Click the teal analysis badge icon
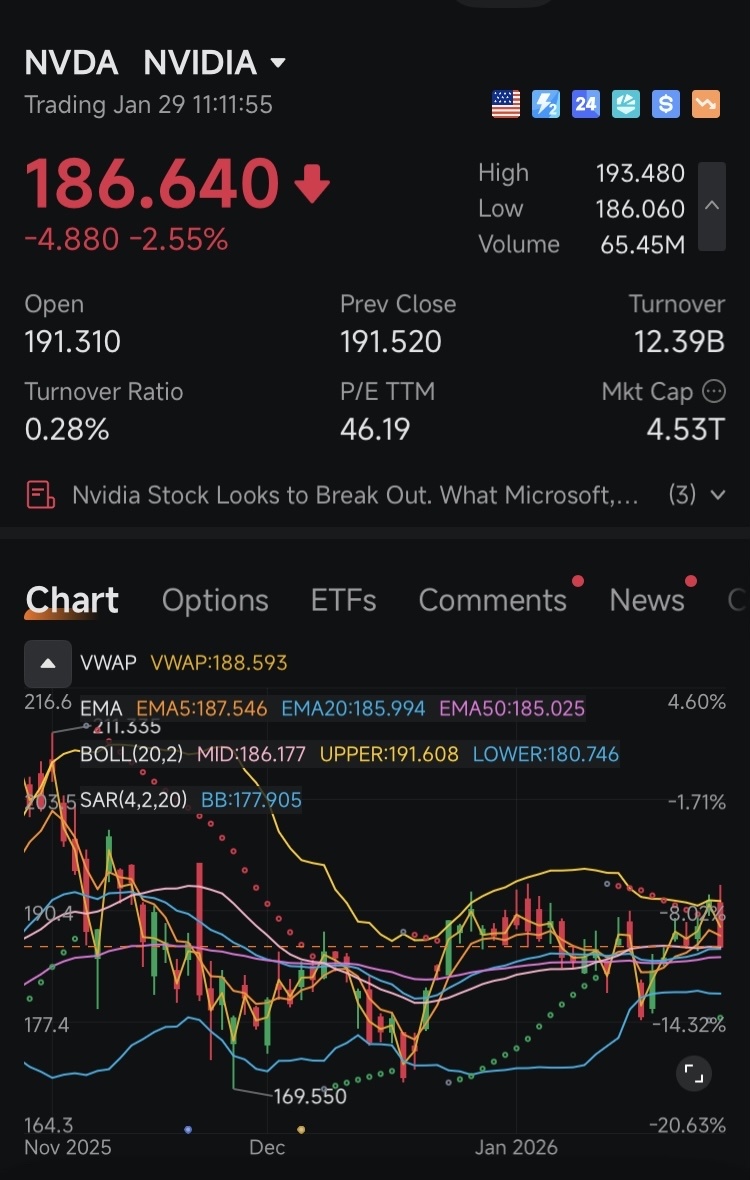The width and height of the screenshot is (750, 1180). pos(626,104)
